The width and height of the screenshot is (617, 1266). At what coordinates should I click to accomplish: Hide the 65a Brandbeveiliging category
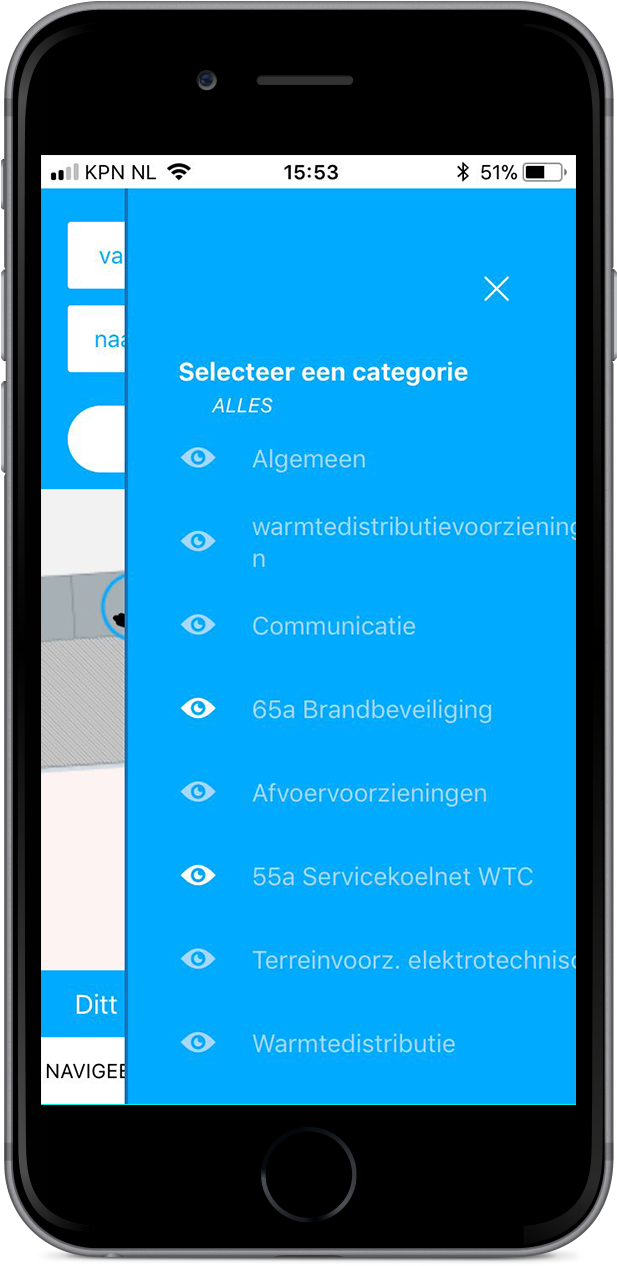(x=198, y=709)
